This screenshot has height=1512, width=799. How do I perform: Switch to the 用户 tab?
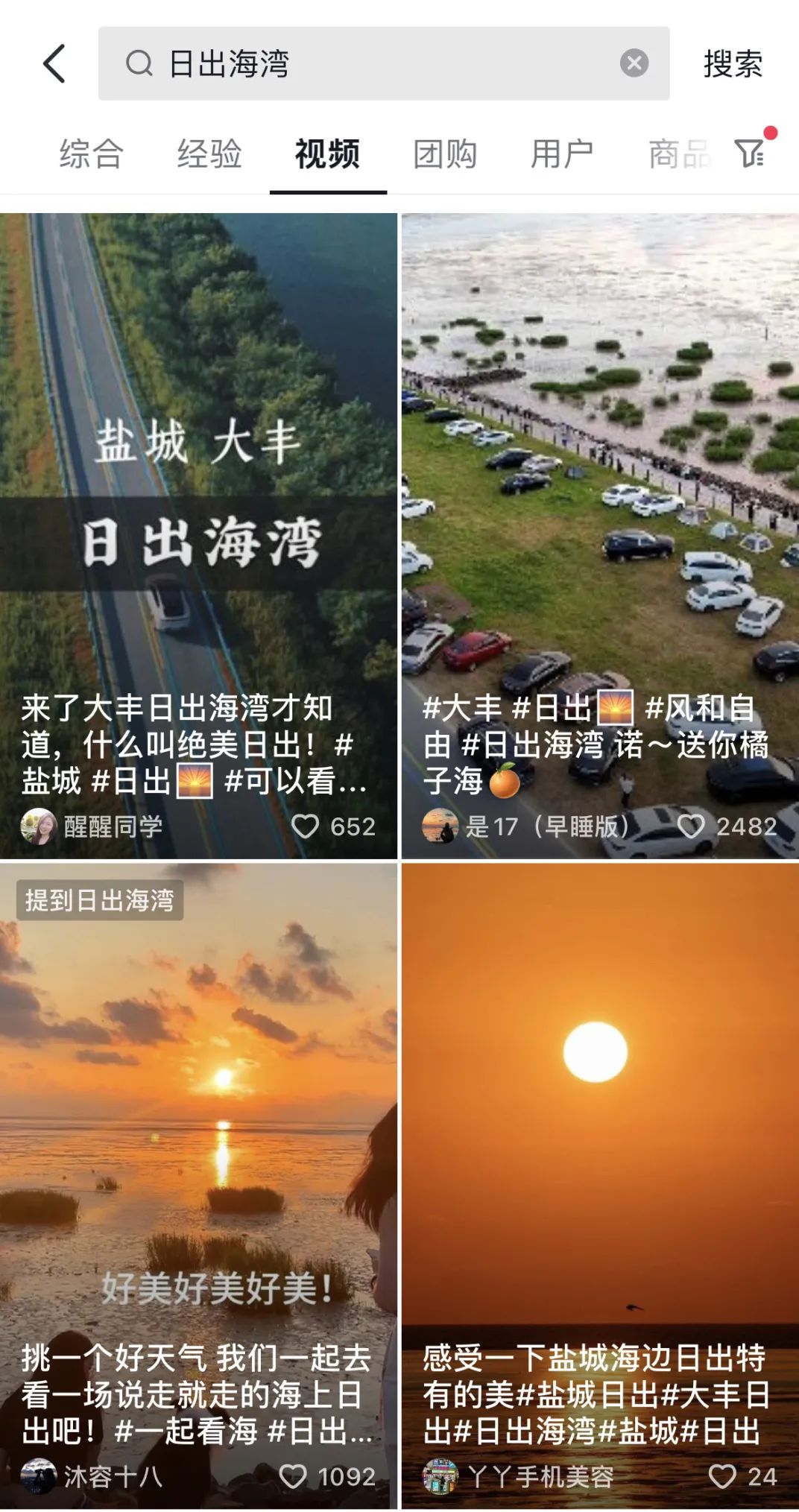[x=562, y=154]
